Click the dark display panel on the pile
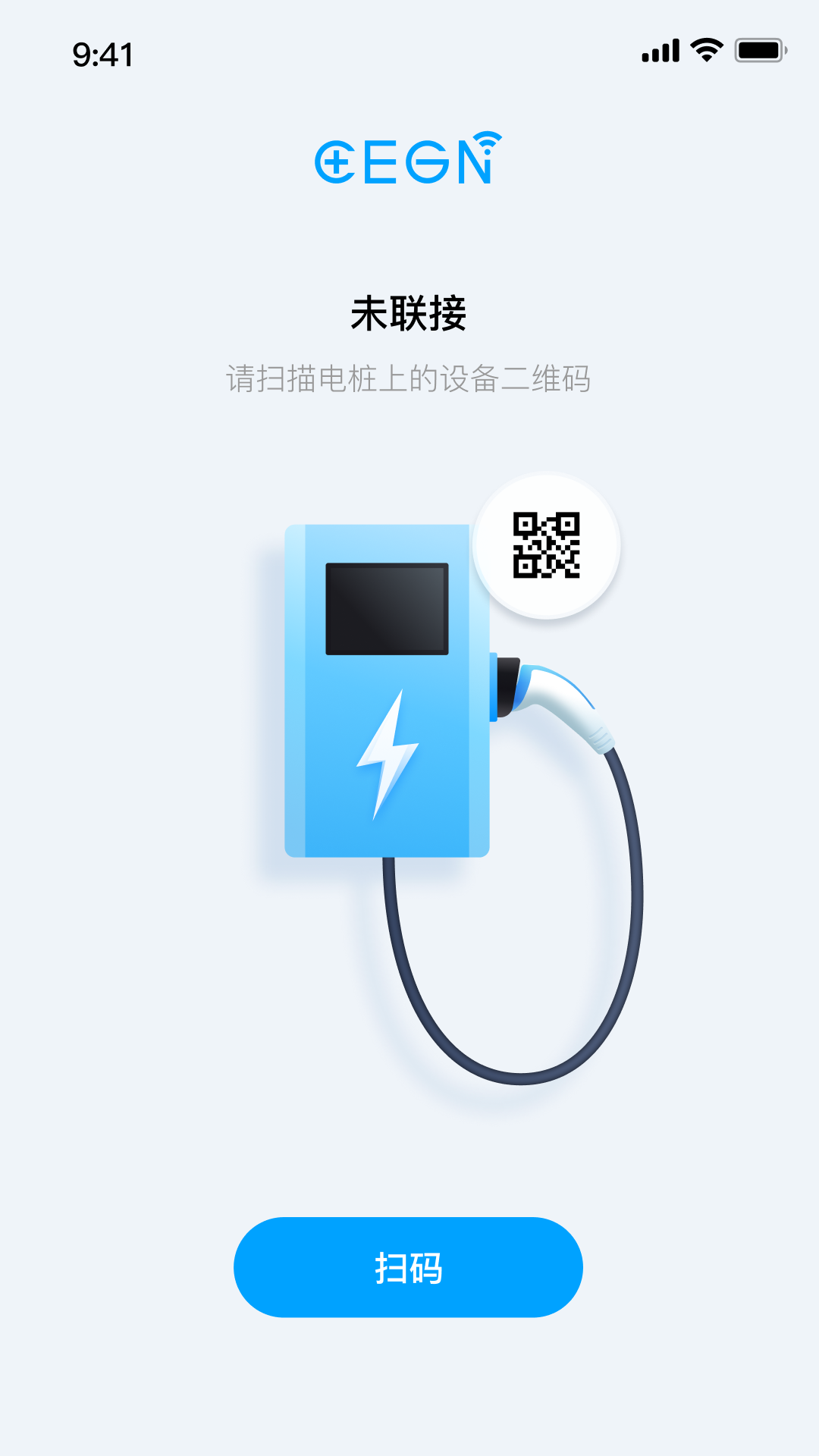 click(x=387, y=607)
